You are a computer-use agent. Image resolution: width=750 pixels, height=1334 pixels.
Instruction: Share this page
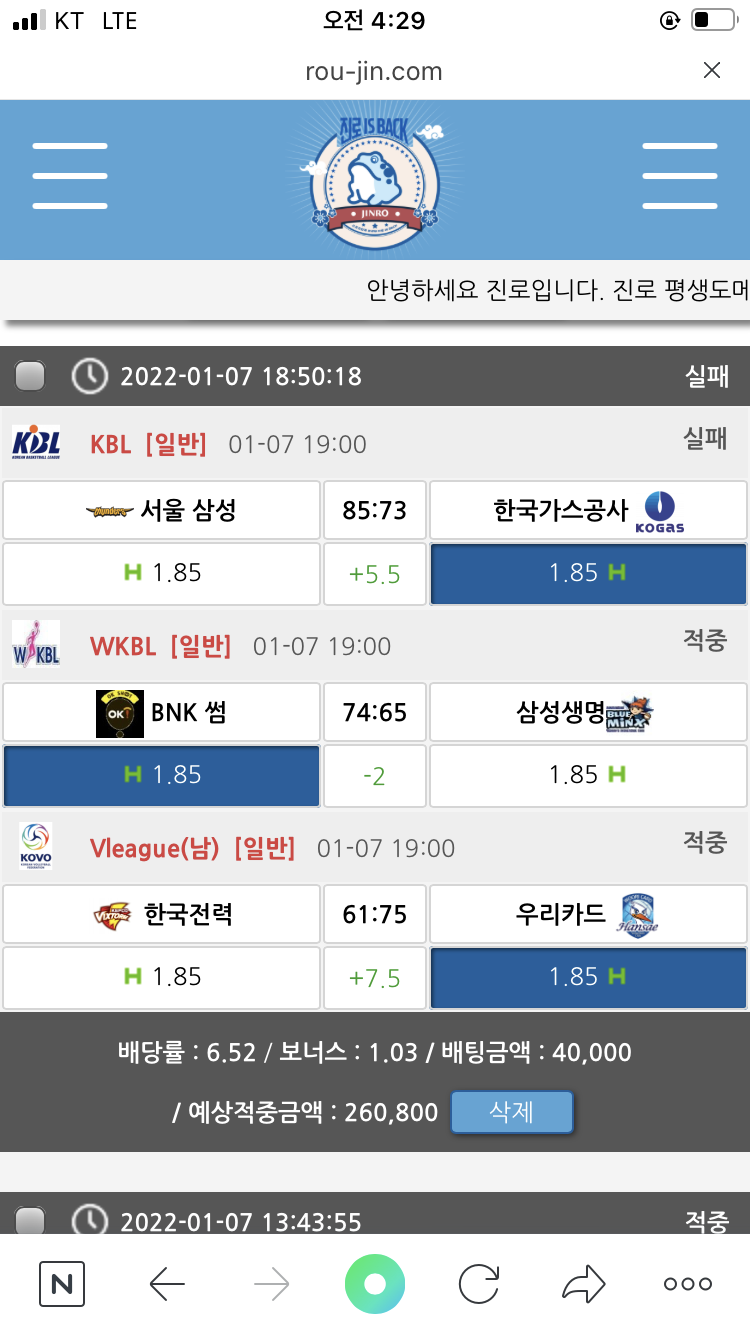pos(584,1284)
